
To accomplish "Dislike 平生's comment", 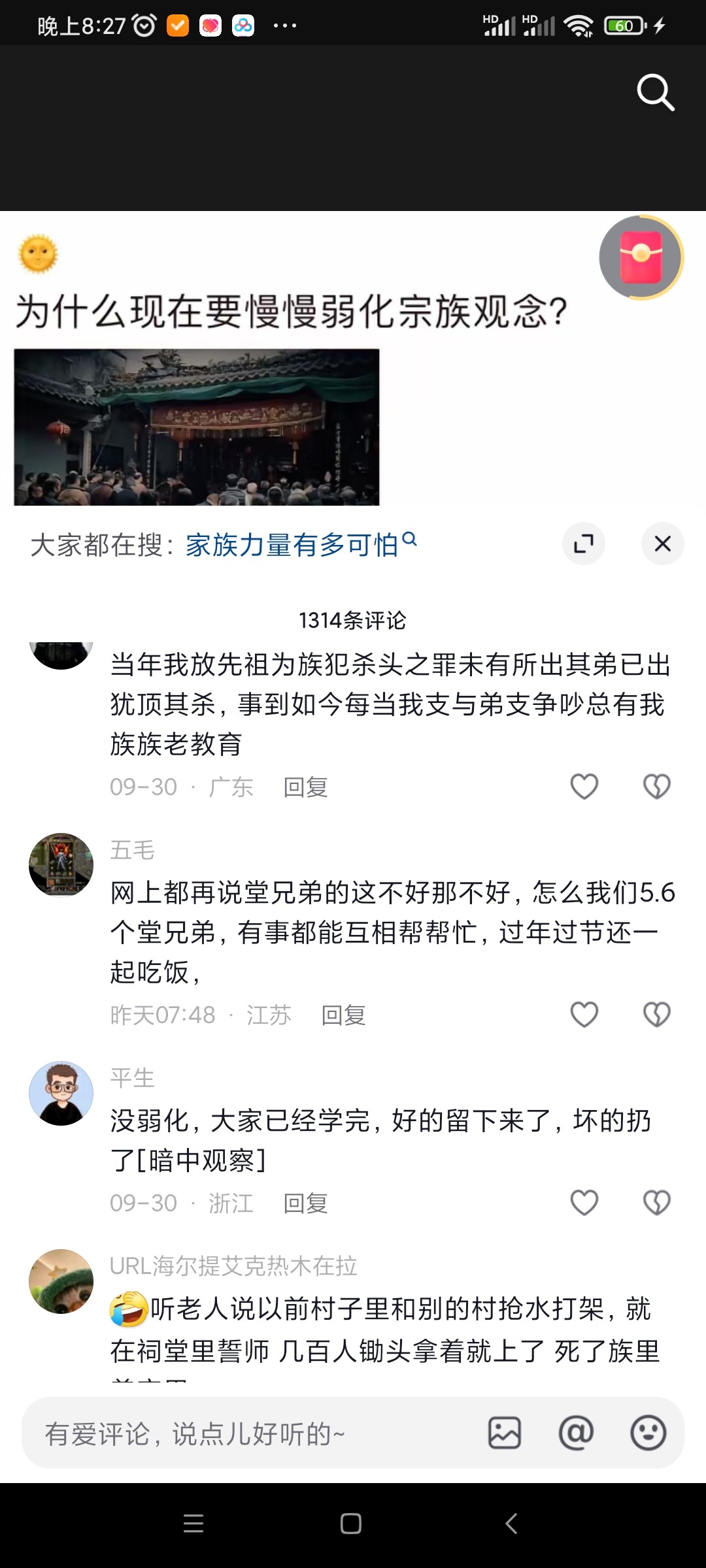I will point(657,1203).
